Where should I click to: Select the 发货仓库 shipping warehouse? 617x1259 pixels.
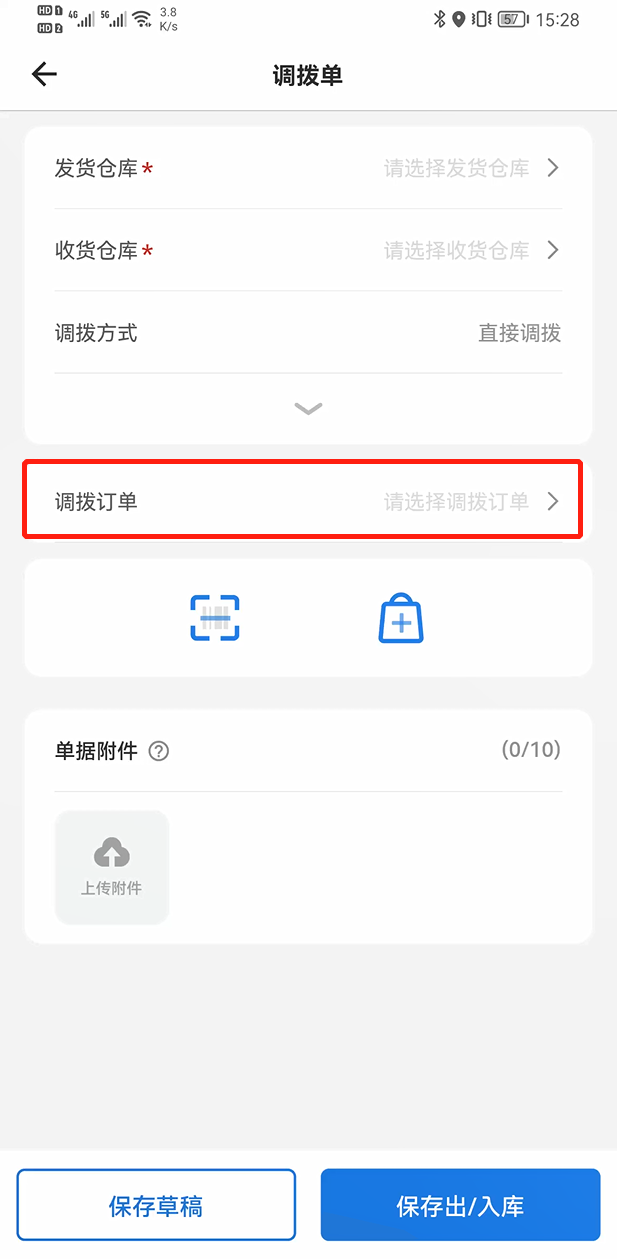point(308,169)
